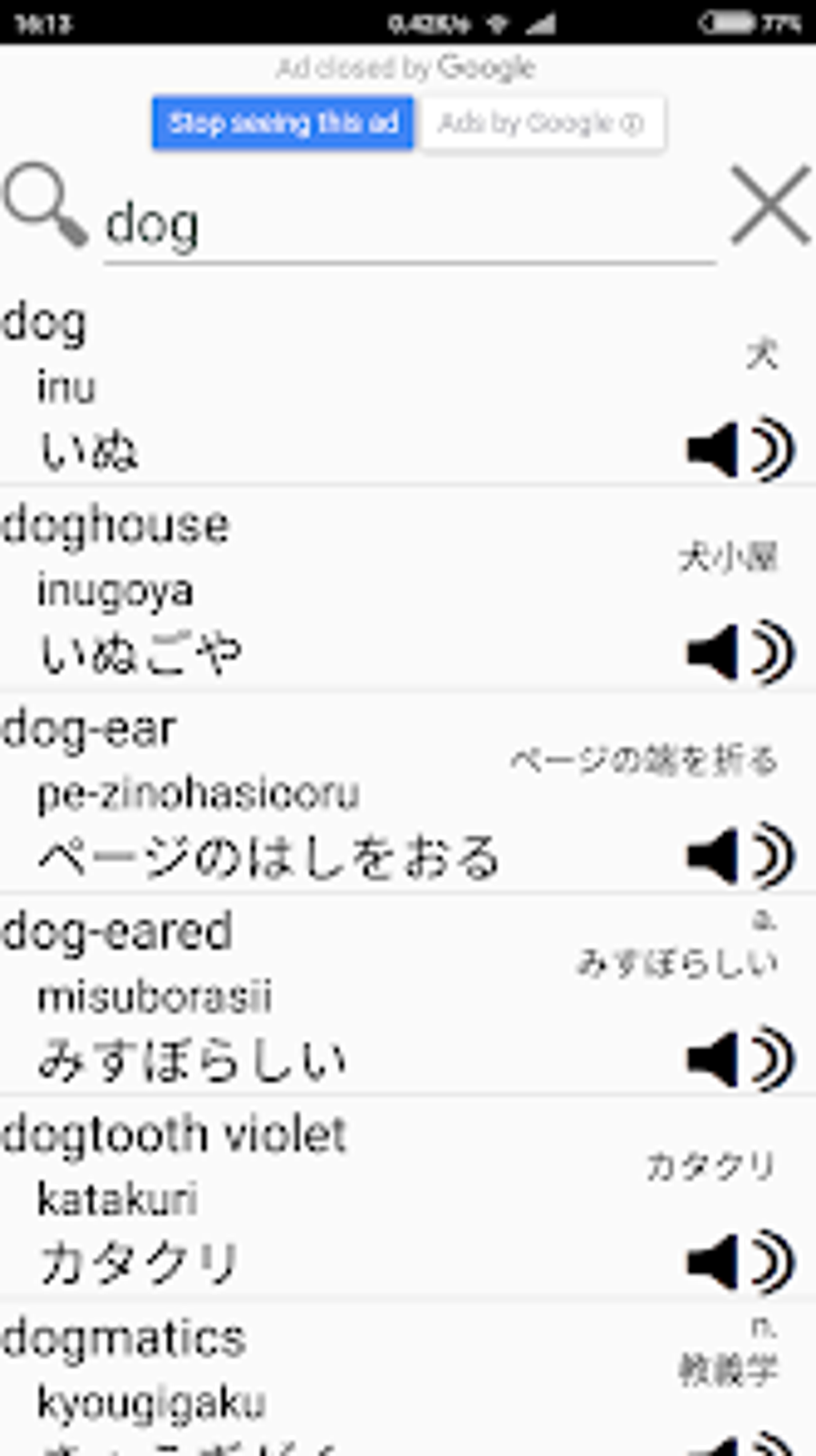
Task: Play pronunciation audio for dogtooth violet
Action: 736,1257
